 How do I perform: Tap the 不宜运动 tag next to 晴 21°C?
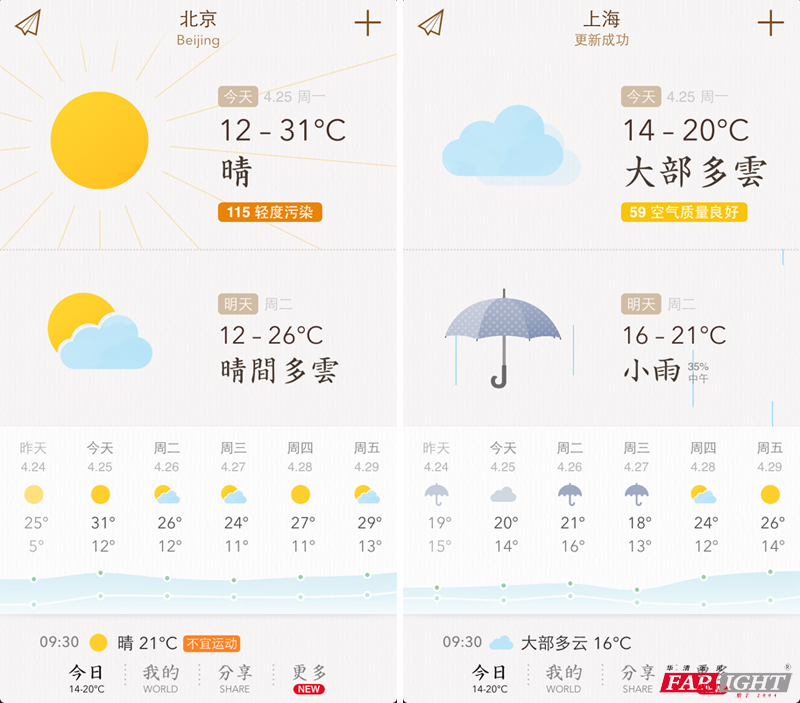pyautogui.click(x=211, y=643)
